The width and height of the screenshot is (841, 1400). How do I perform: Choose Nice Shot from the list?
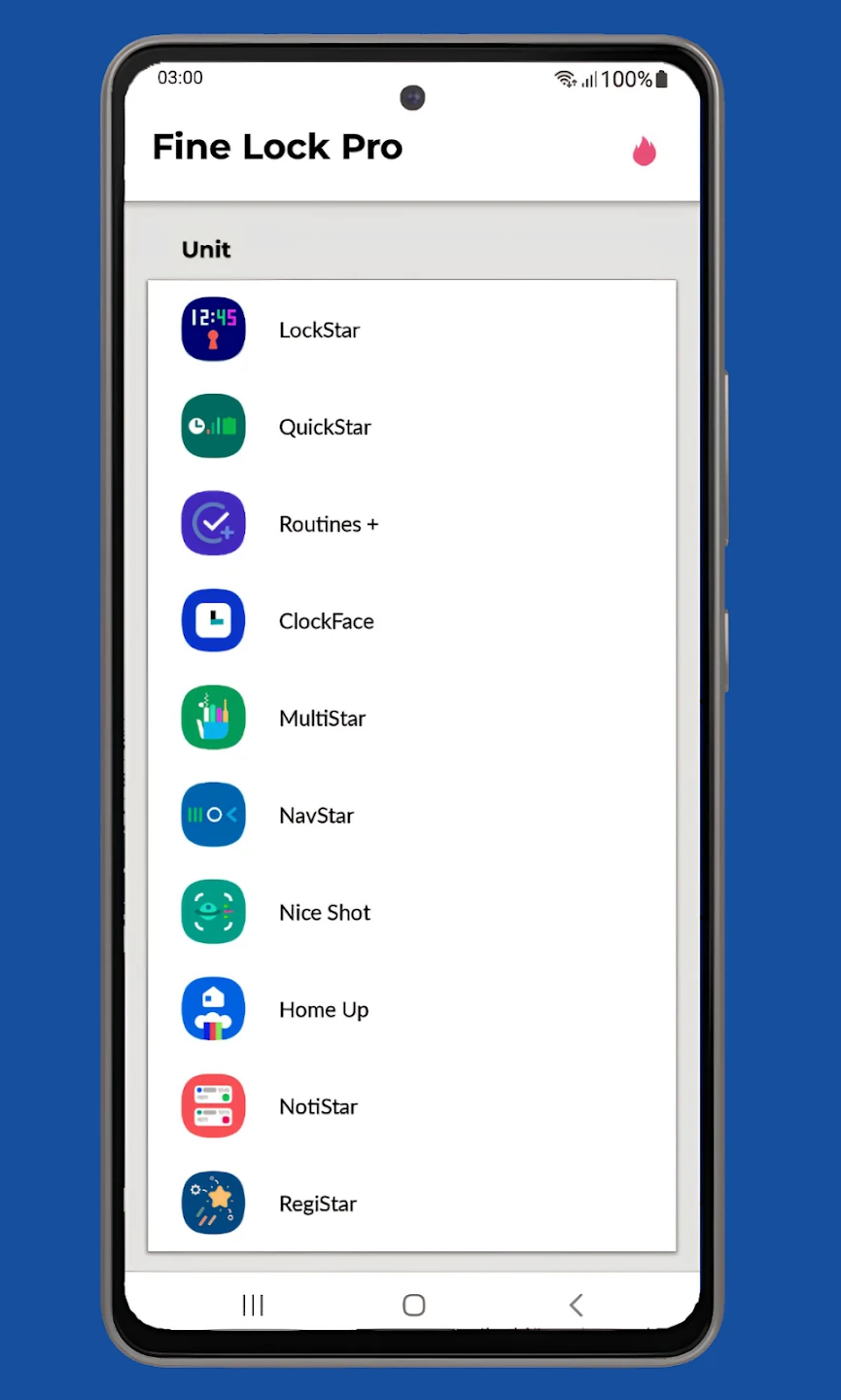tap(325, 913)
